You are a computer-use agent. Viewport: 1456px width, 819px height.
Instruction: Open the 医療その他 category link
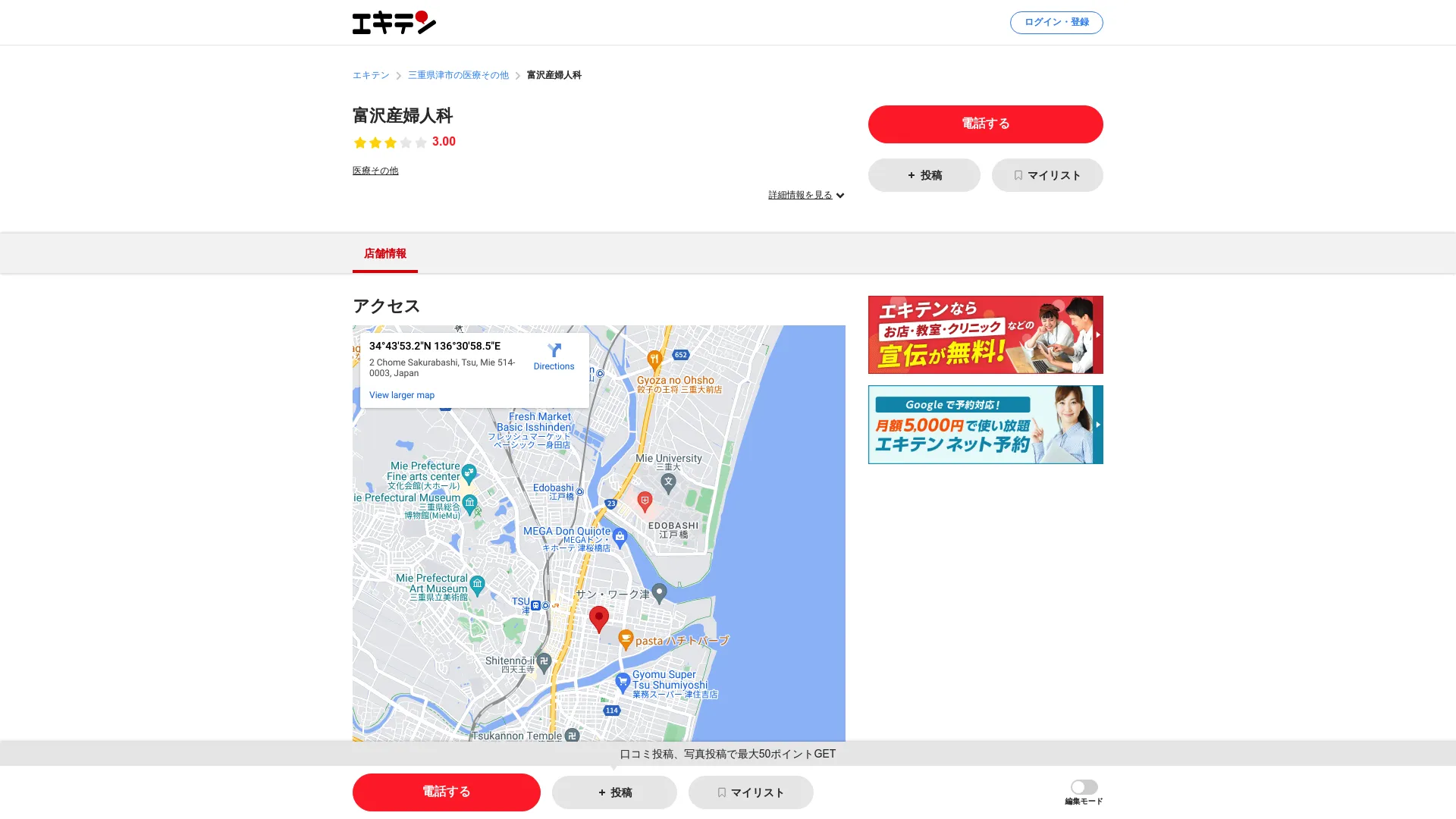(375, 171)
